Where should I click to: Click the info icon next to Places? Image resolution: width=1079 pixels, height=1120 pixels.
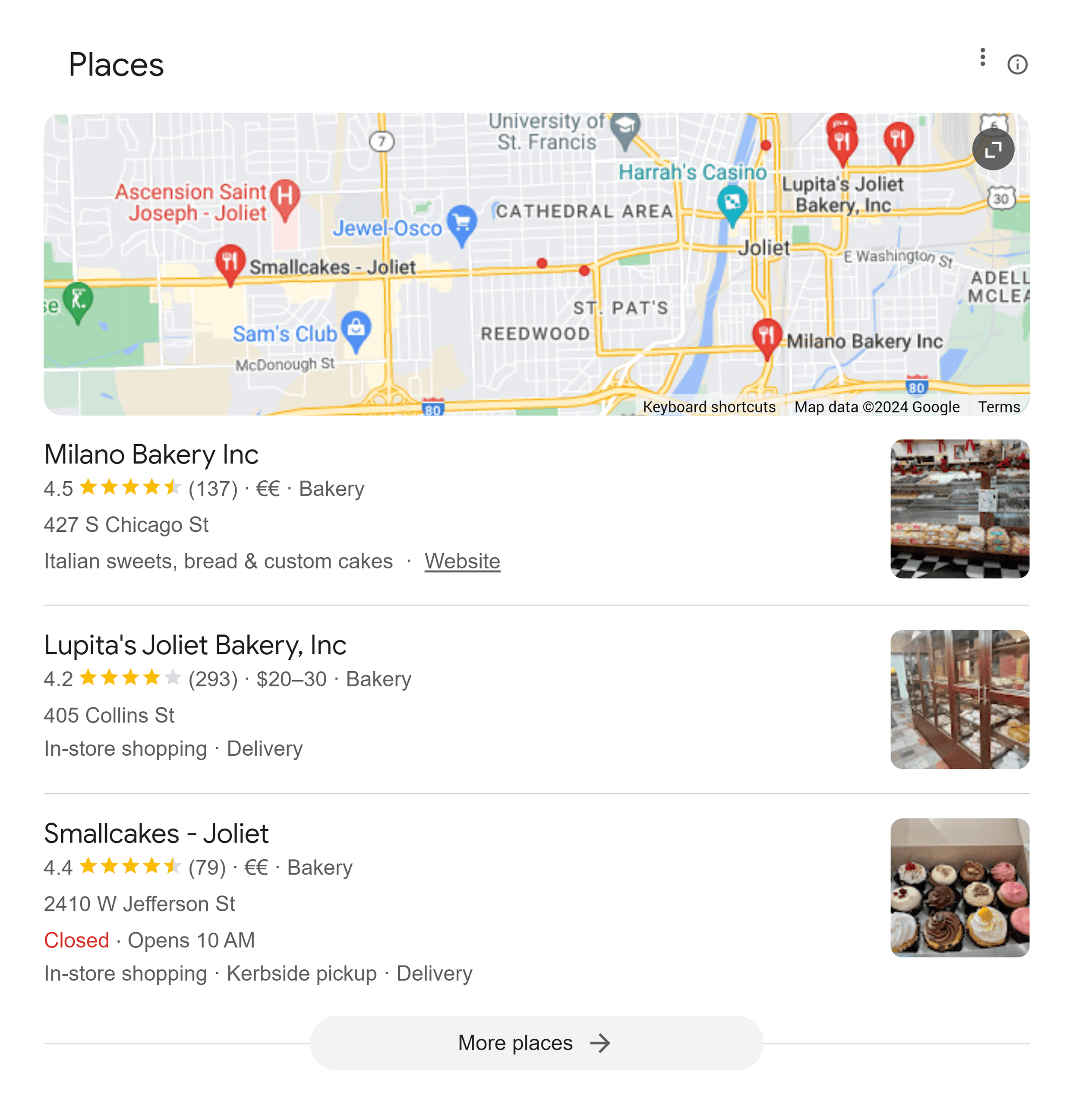click(x=1019, y=65)
